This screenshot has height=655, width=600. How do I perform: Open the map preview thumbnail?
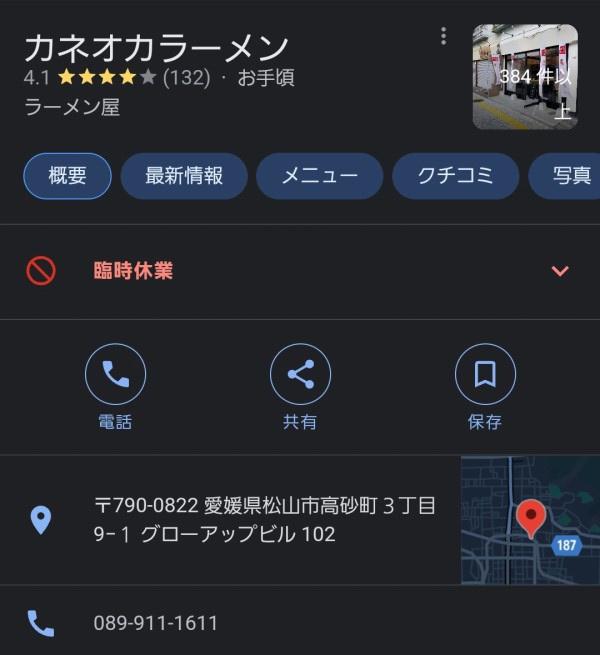[x=530, y=520]
